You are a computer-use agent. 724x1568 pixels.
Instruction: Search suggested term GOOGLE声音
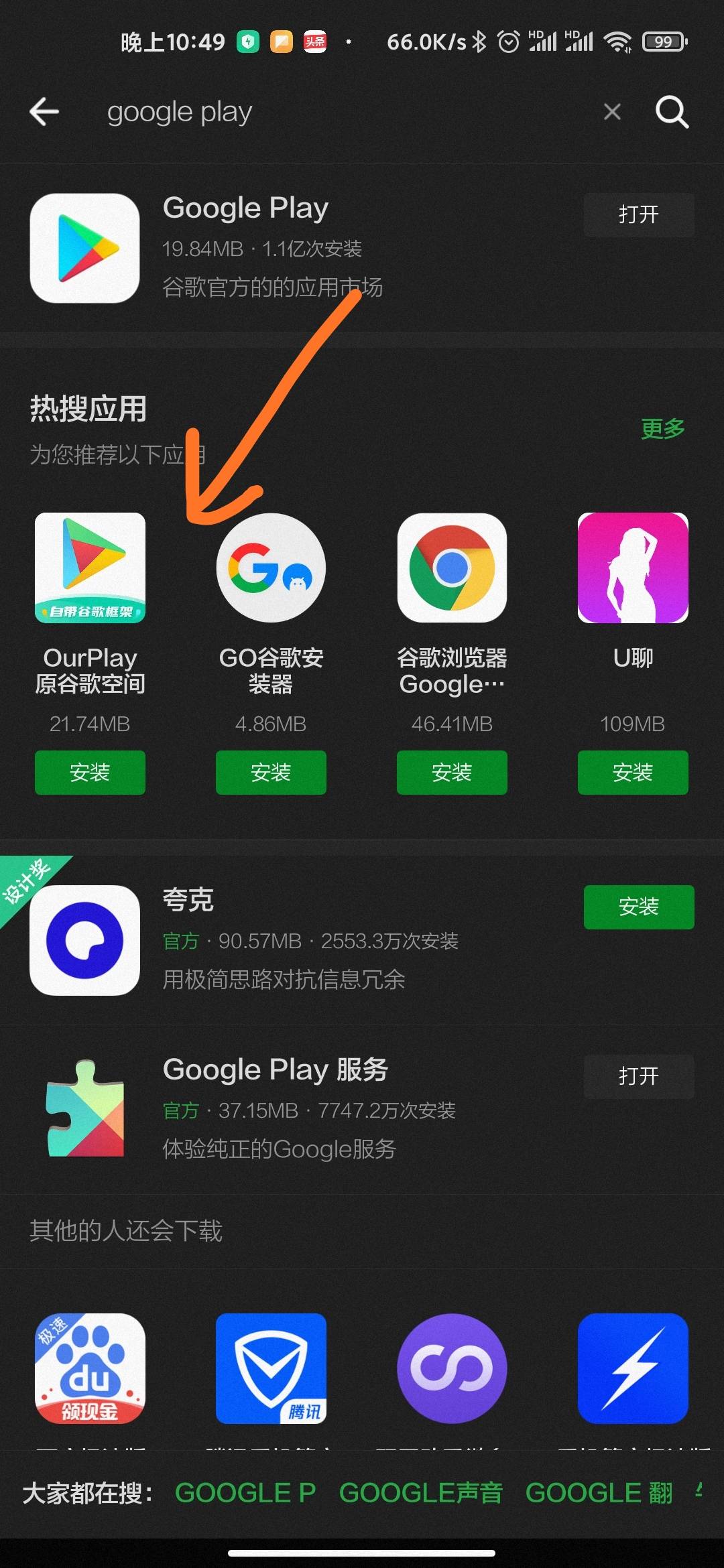pos(420,1492)
